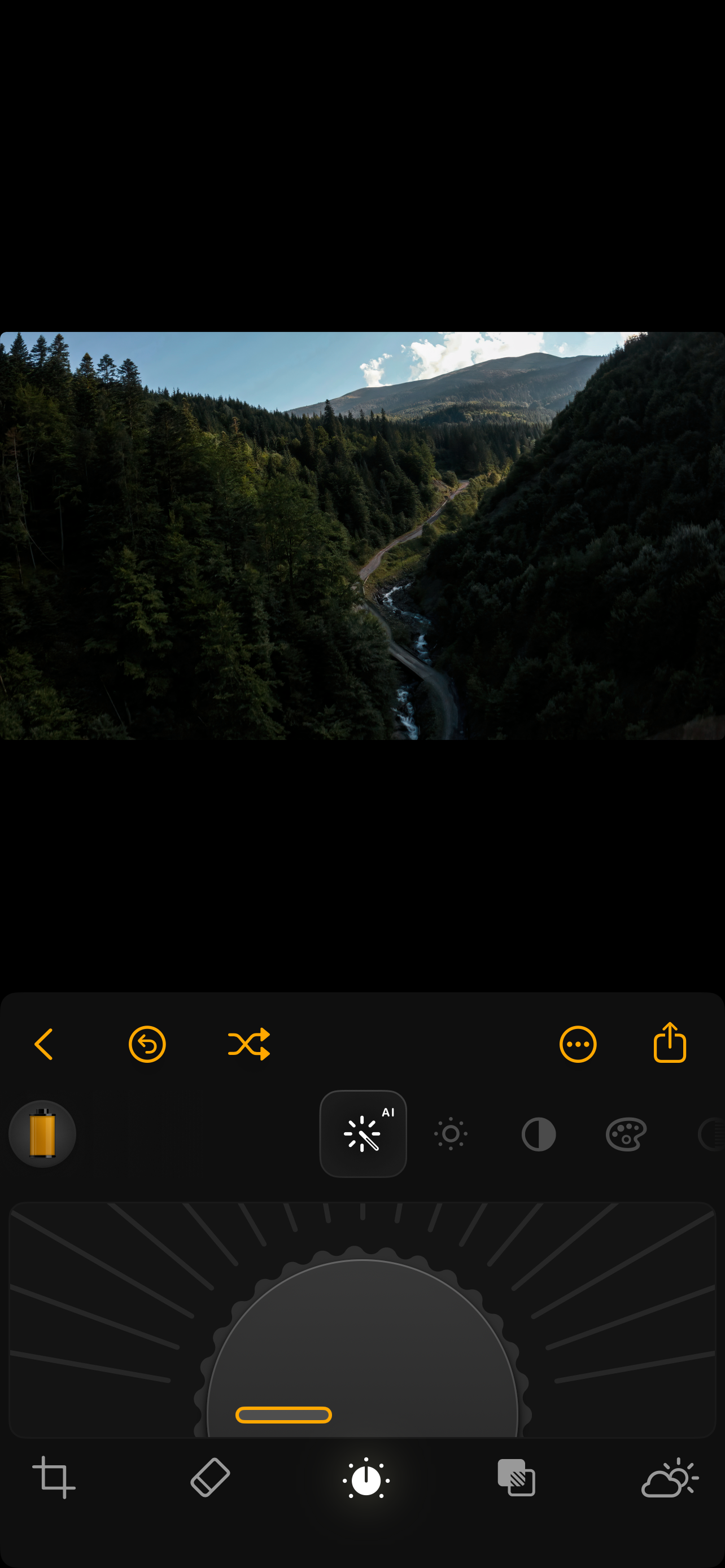Go back with the left chevron
Screen dimensions: 725x1568
pyautogui.click(x=44, y=1045)
